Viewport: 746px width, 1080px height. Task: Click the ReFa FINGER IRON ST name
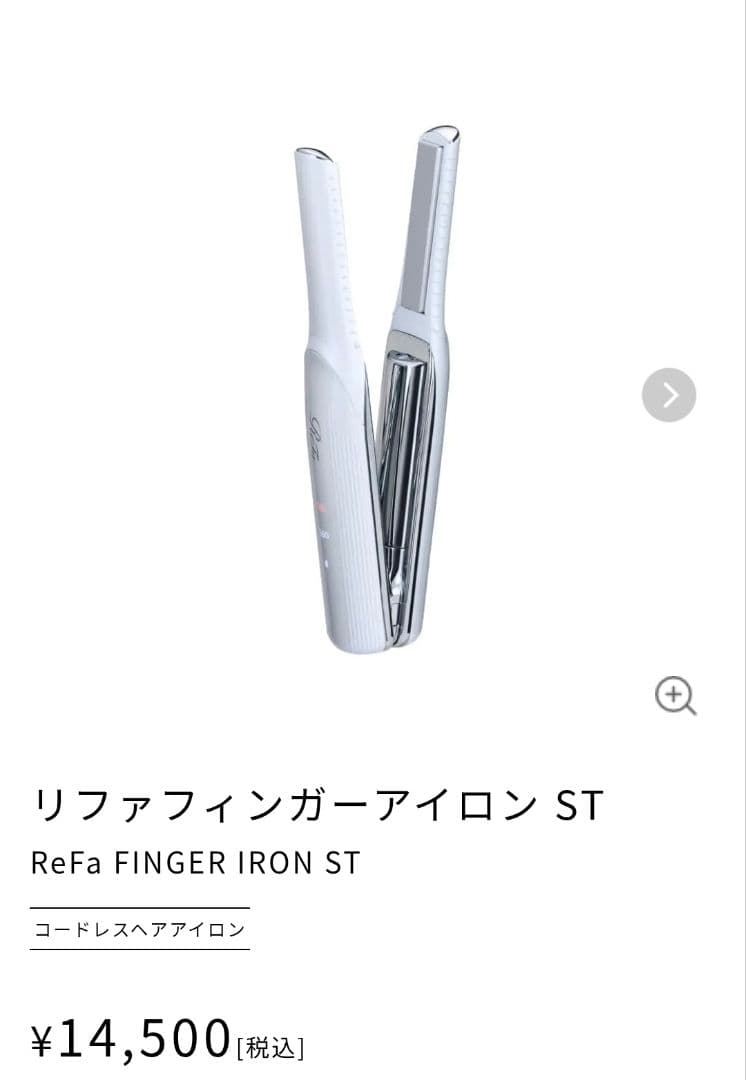[193, 864]
